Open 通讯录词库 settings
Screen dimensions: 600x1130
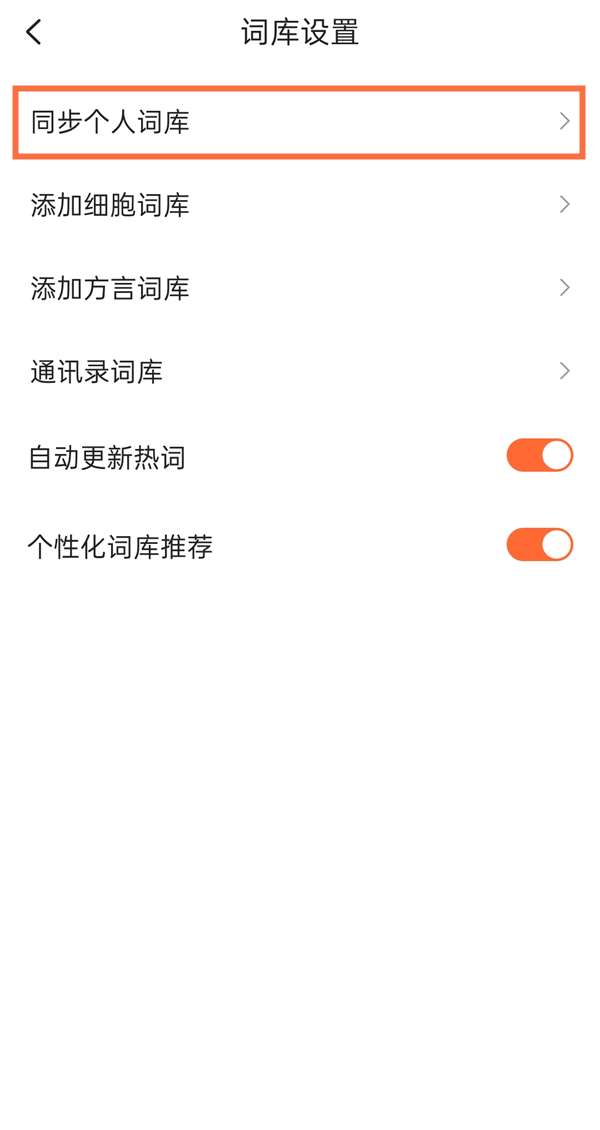(x=298, y=372)
